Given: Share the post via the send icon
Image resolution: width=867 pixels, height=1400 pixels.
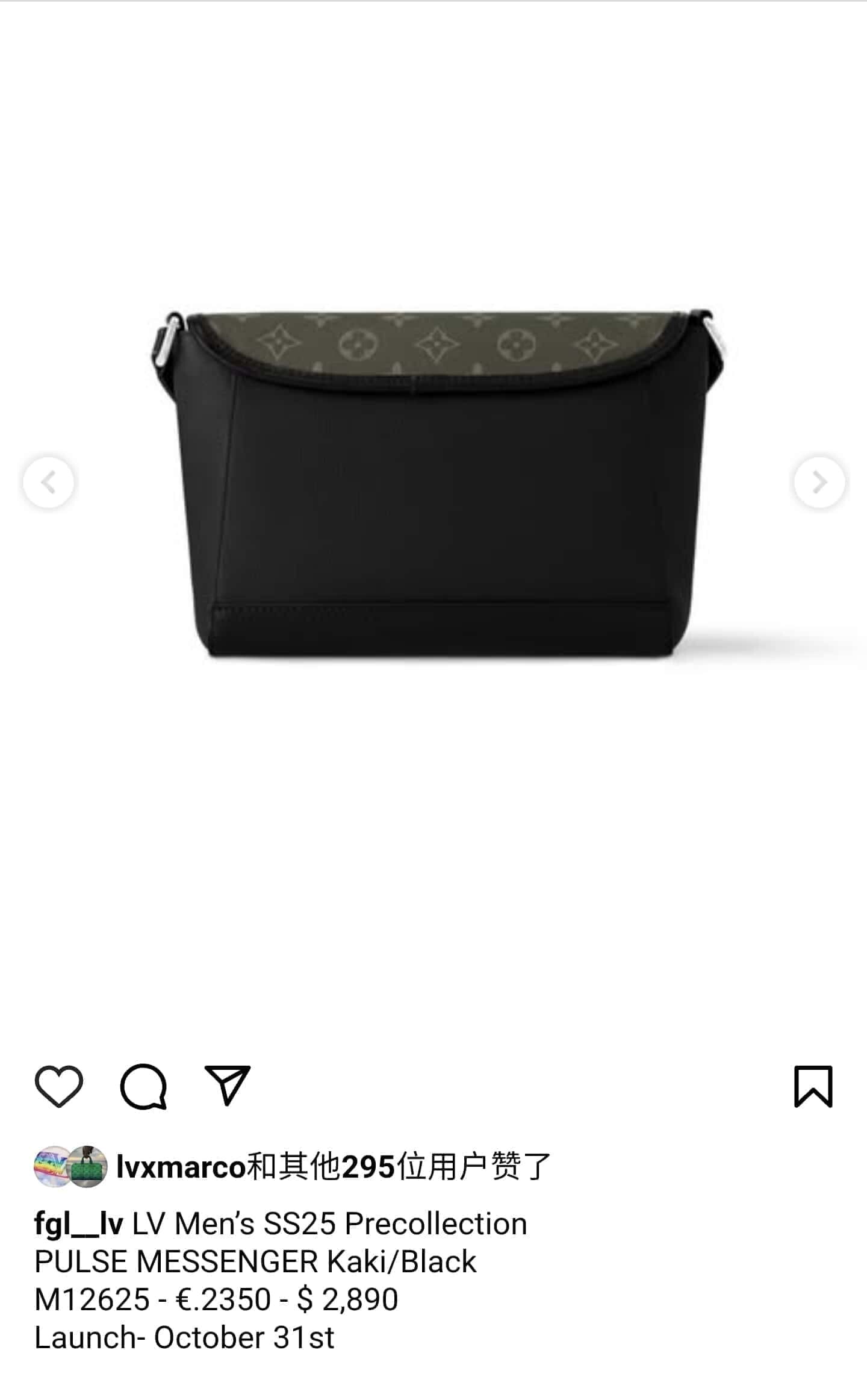Looking at the screenshot, I should [x=227, y=1085].
